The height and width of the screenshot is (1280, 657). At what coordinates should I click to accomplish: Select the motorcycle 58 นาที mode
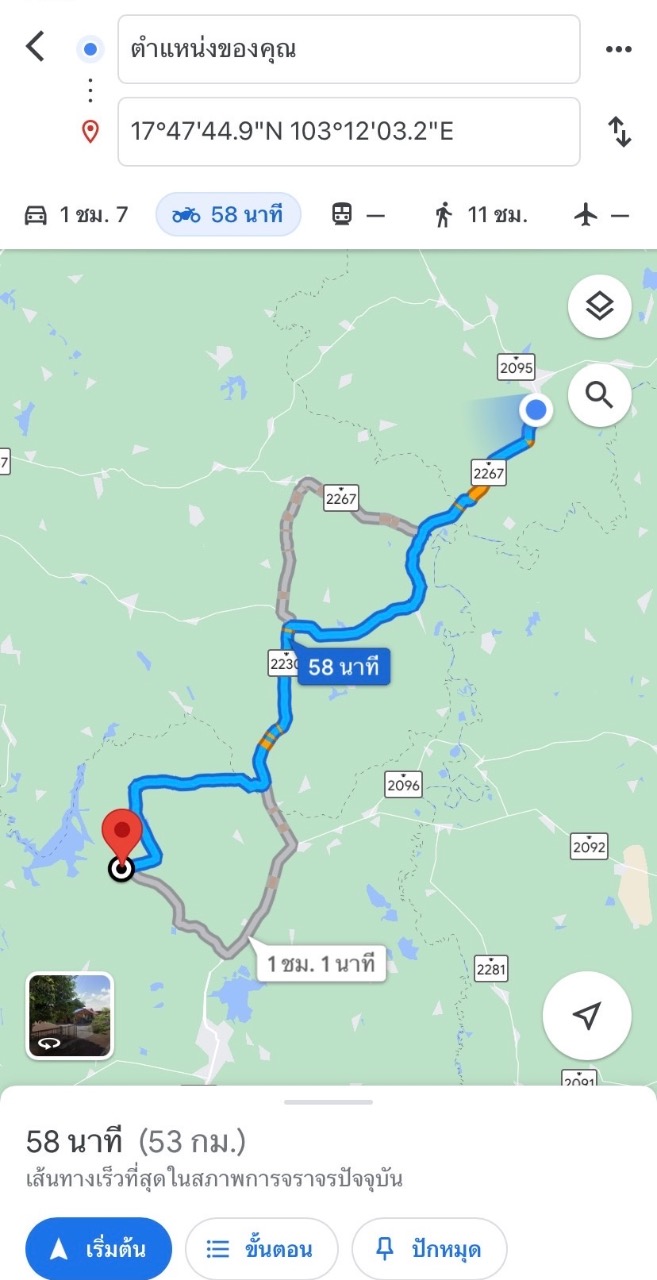click(x=228, y=214)
